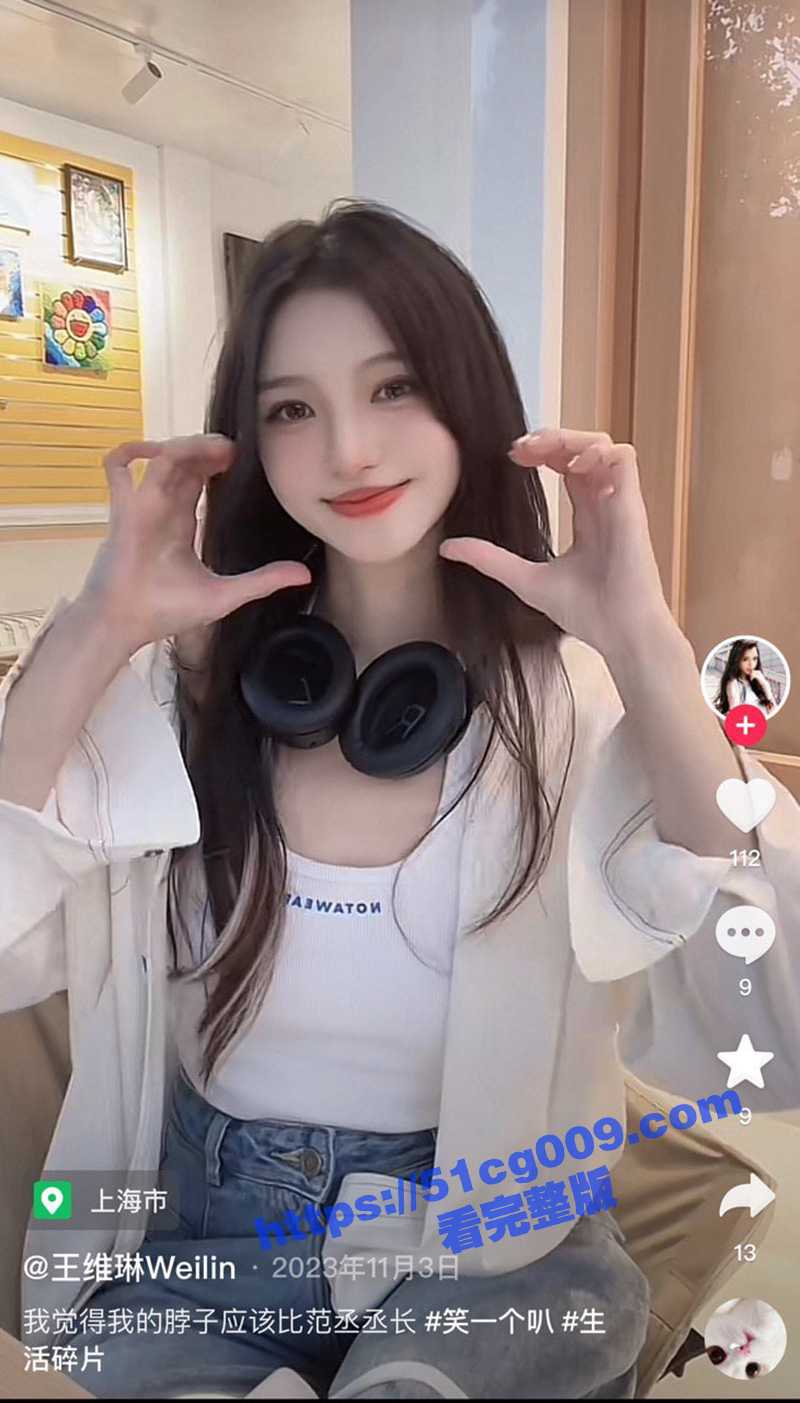The height and width of the screenshot is (1403, 800).
Task: Follow the creator with the red plus button
Action: 745,725
